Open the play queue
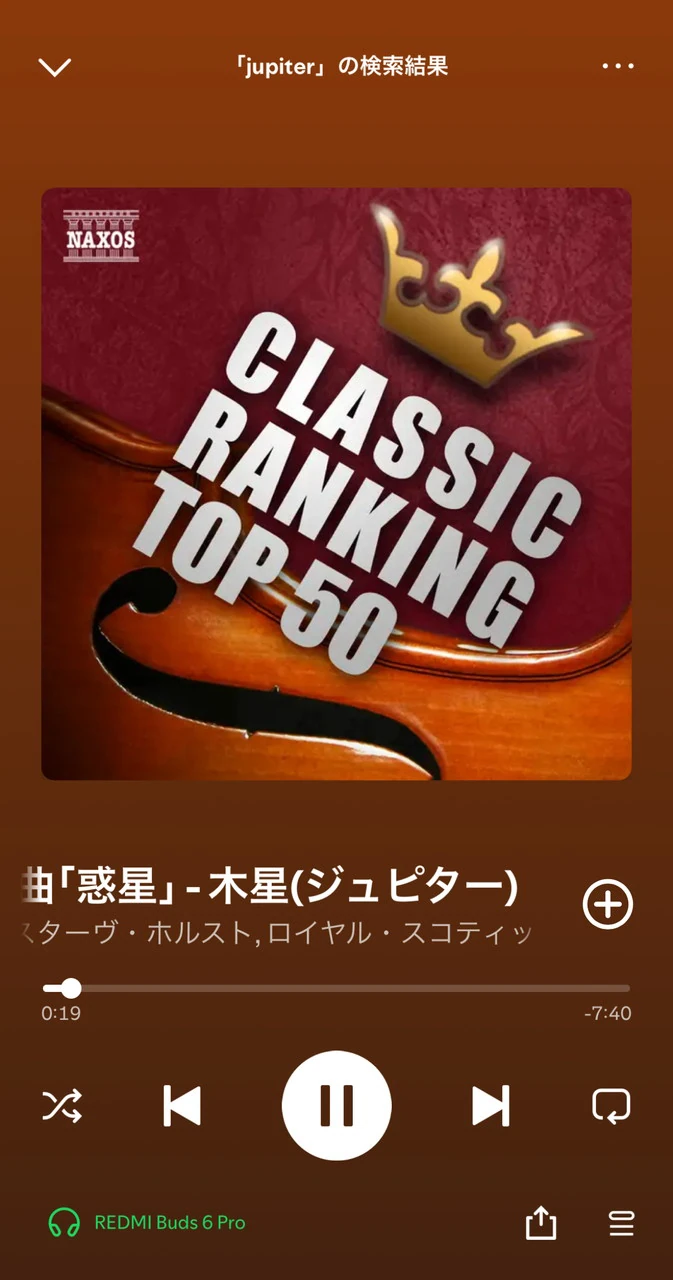The width and height of the screenshot is (673, 1280). pyautogui.click(x=621, y=1223)
